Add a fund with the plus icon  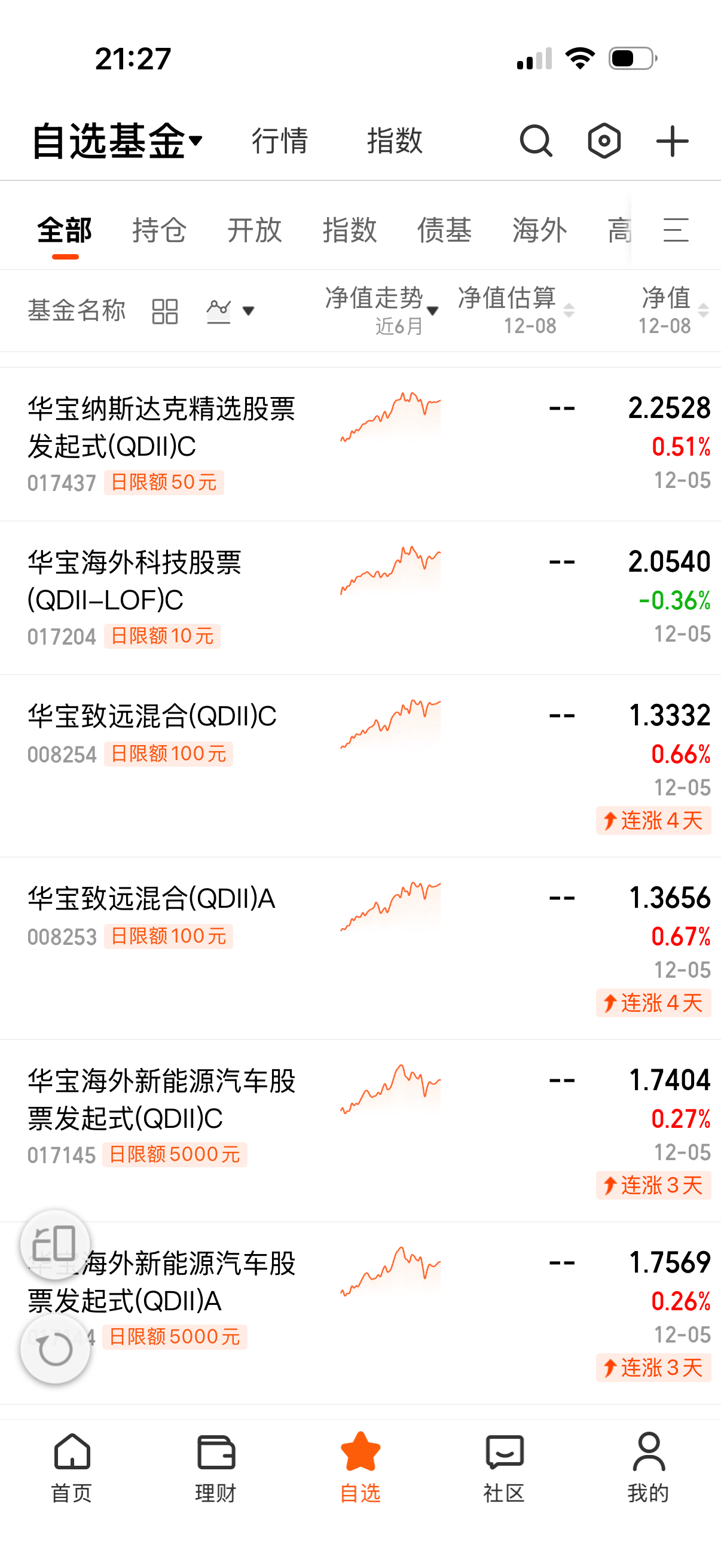[x=673, y=141]
